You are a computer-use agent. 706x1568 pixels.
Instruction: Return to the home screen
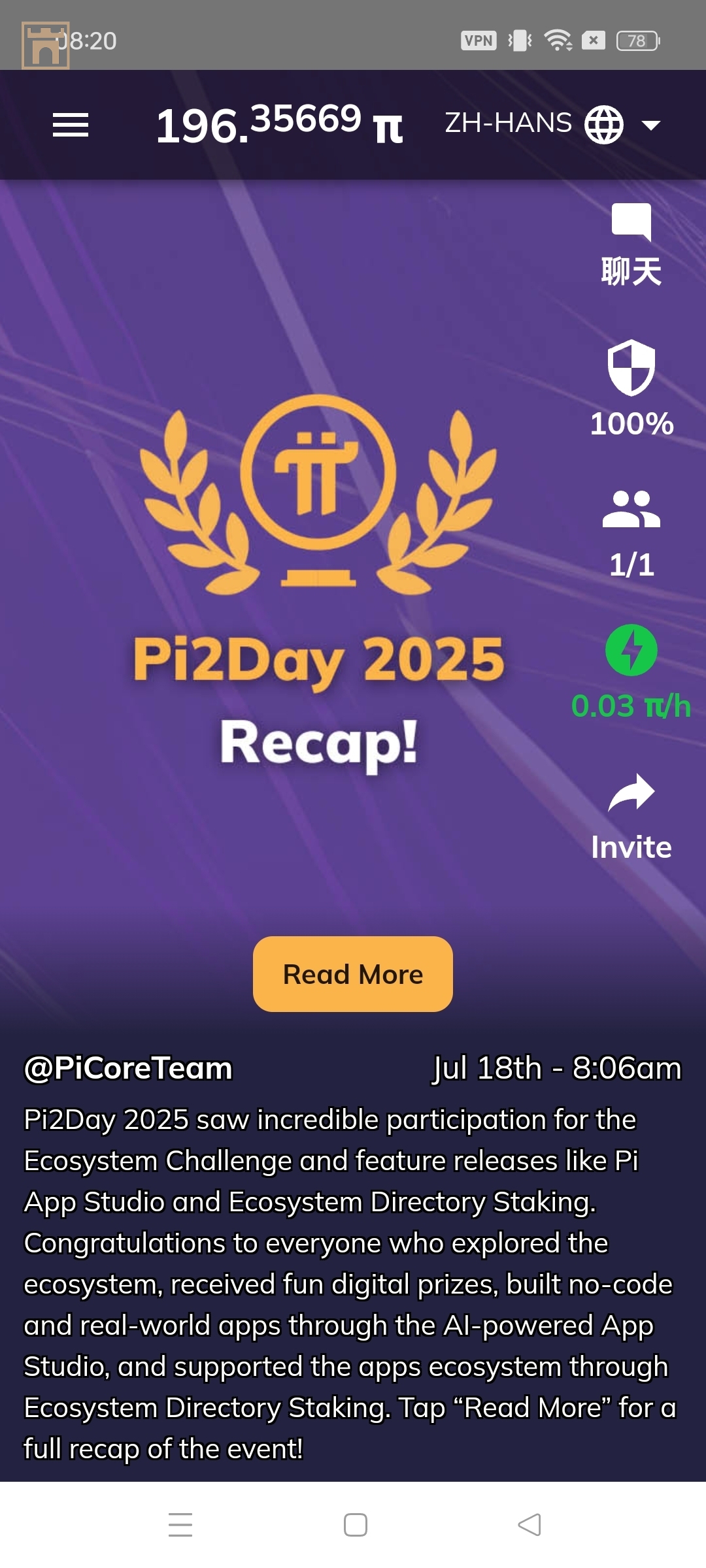click(x=355, y=1525)
